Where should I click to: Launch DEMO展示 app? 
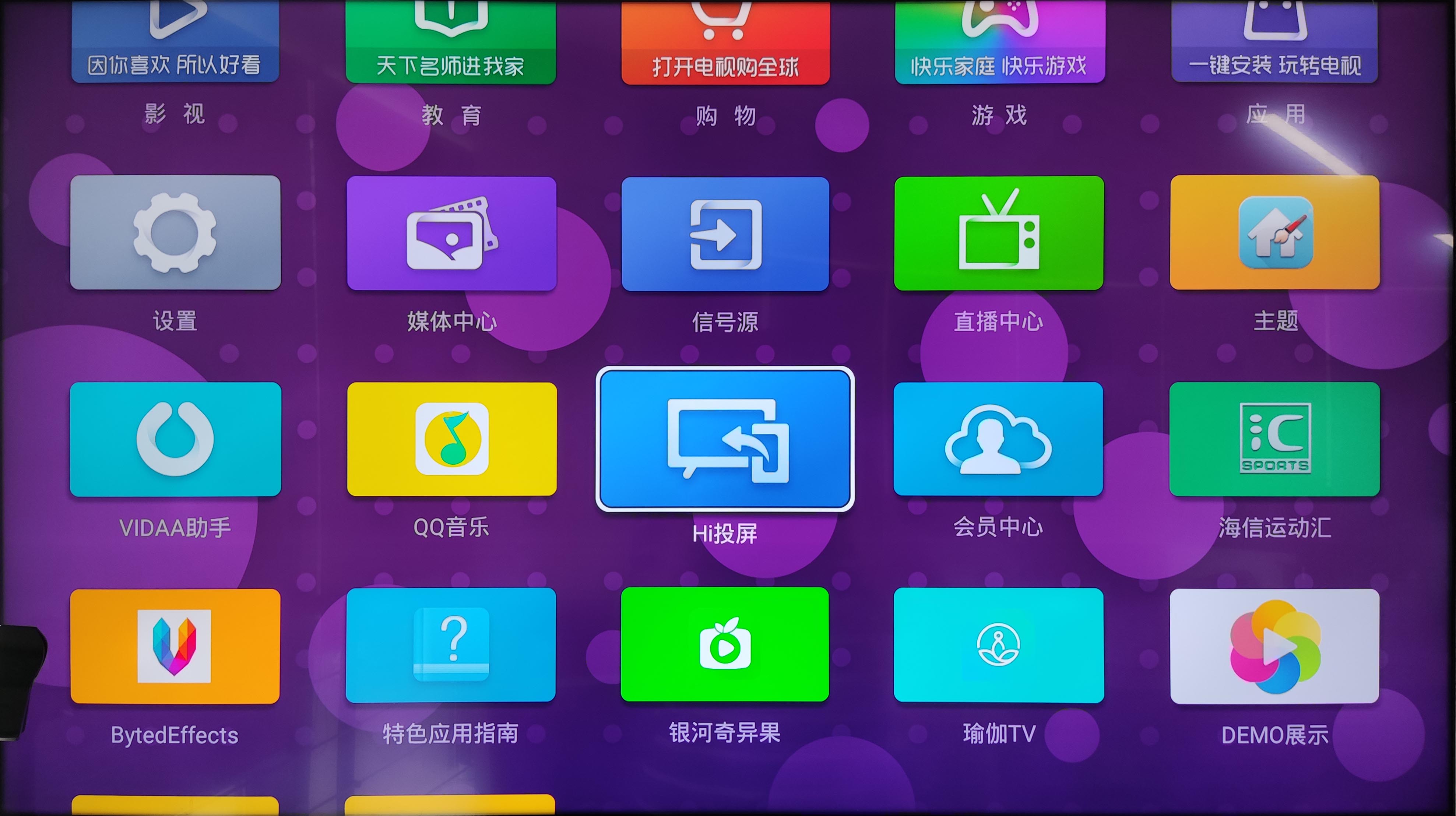tap(1274, 646)
